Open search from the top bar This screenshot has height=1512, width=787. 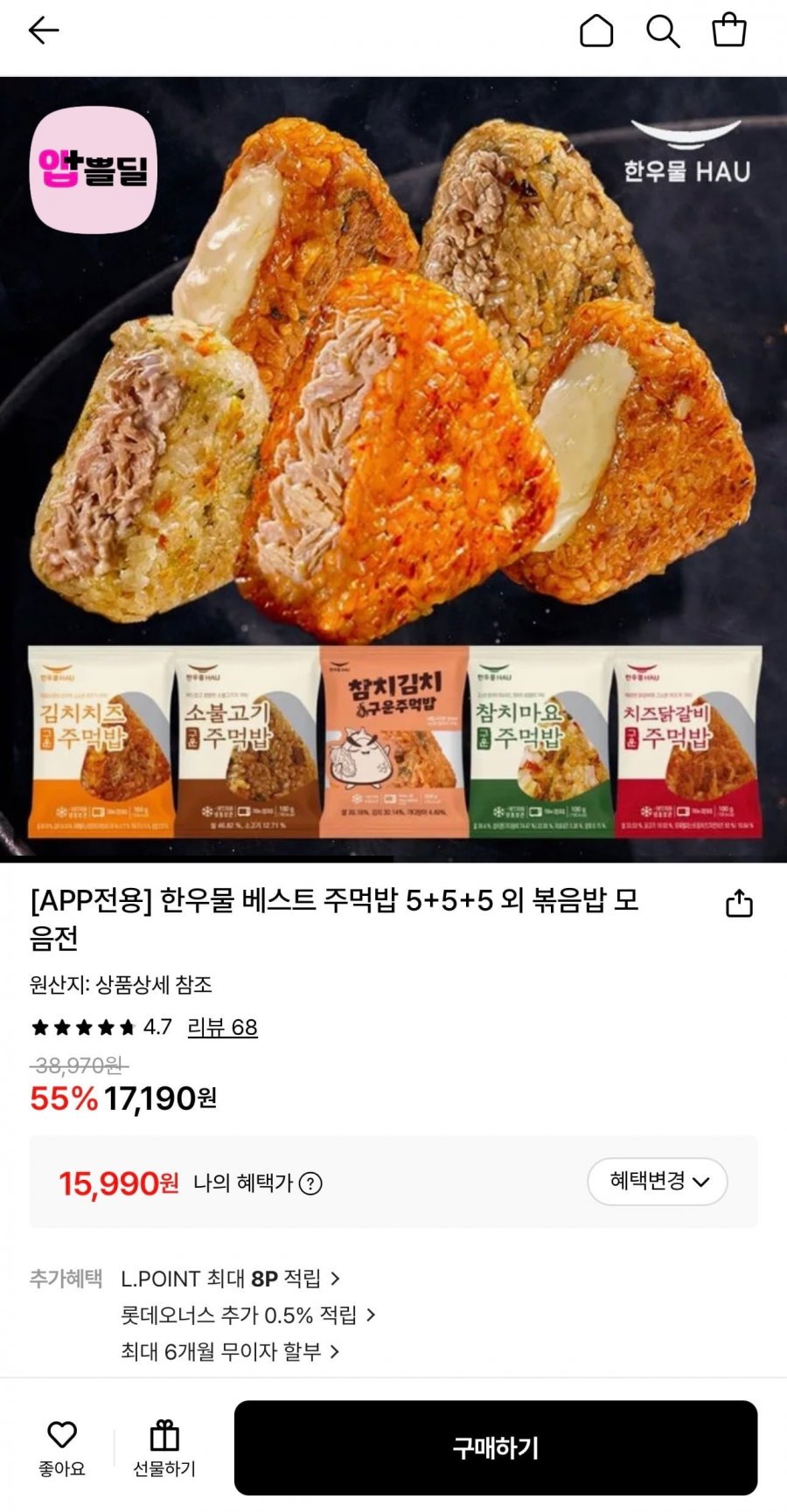(663, 31)
